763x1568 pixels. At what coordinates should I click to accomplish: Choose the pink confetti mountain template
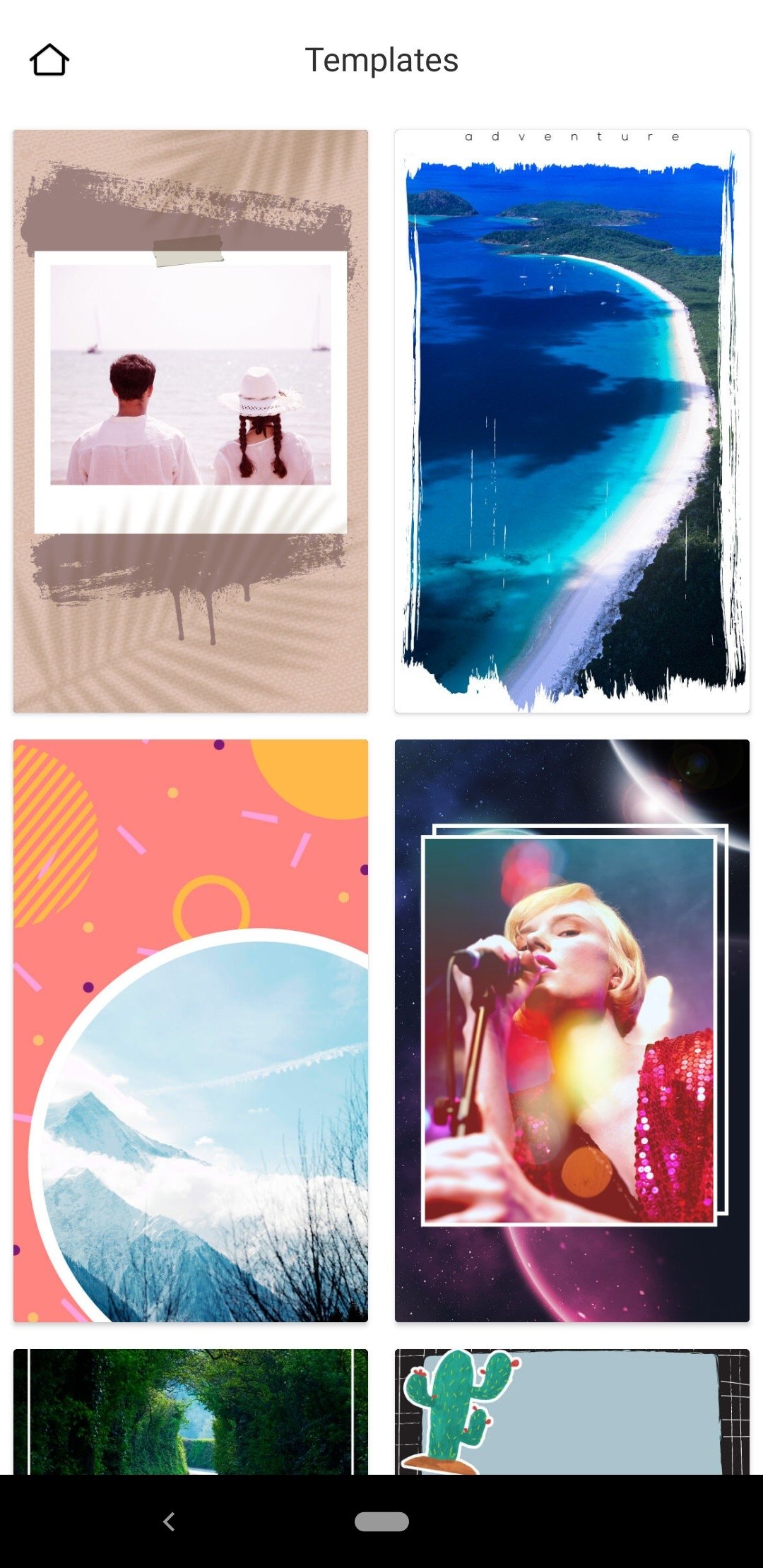click(191, 1031)
